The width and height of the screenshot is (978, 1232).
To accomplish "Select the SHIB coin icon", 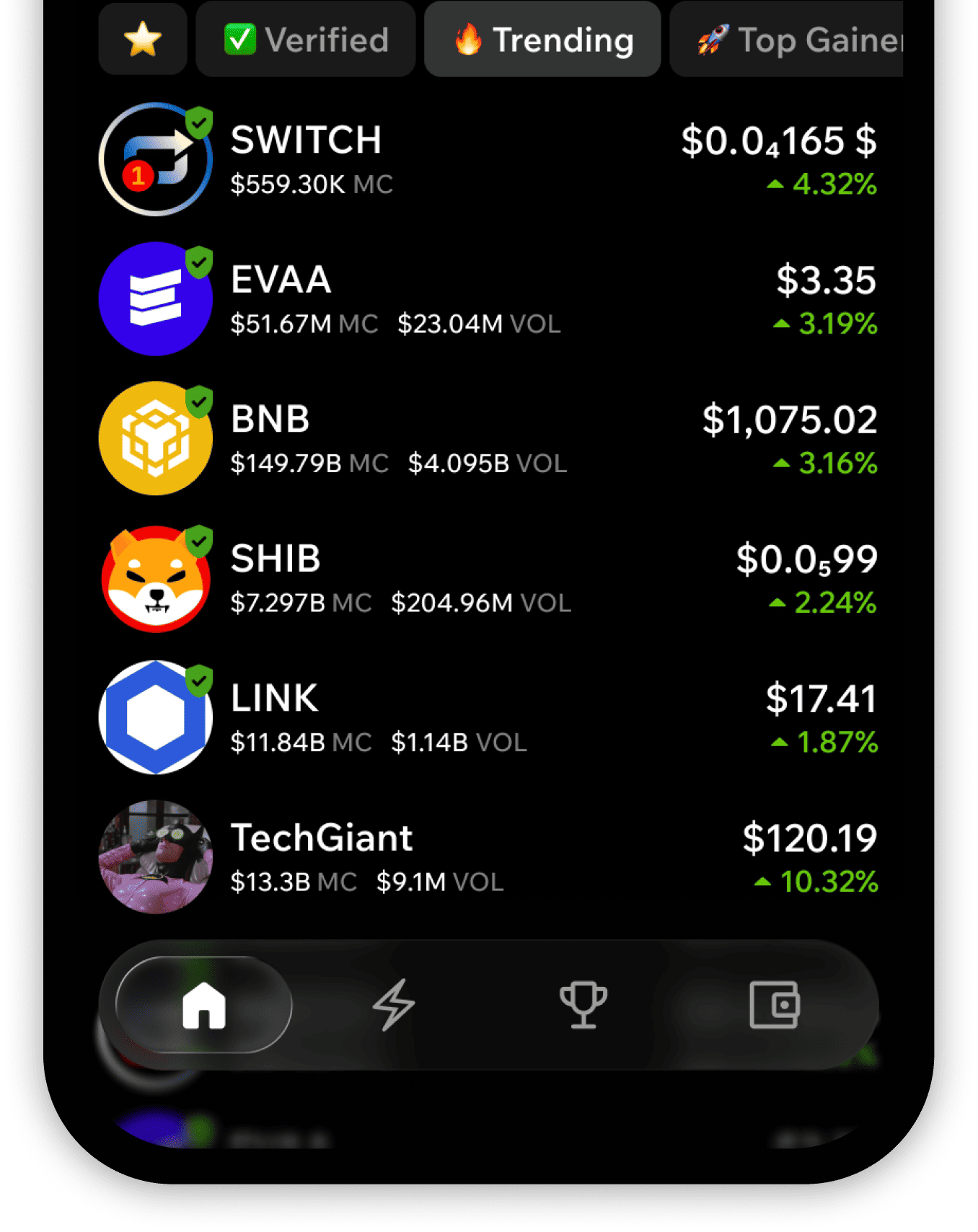I will tap(154, 579).
